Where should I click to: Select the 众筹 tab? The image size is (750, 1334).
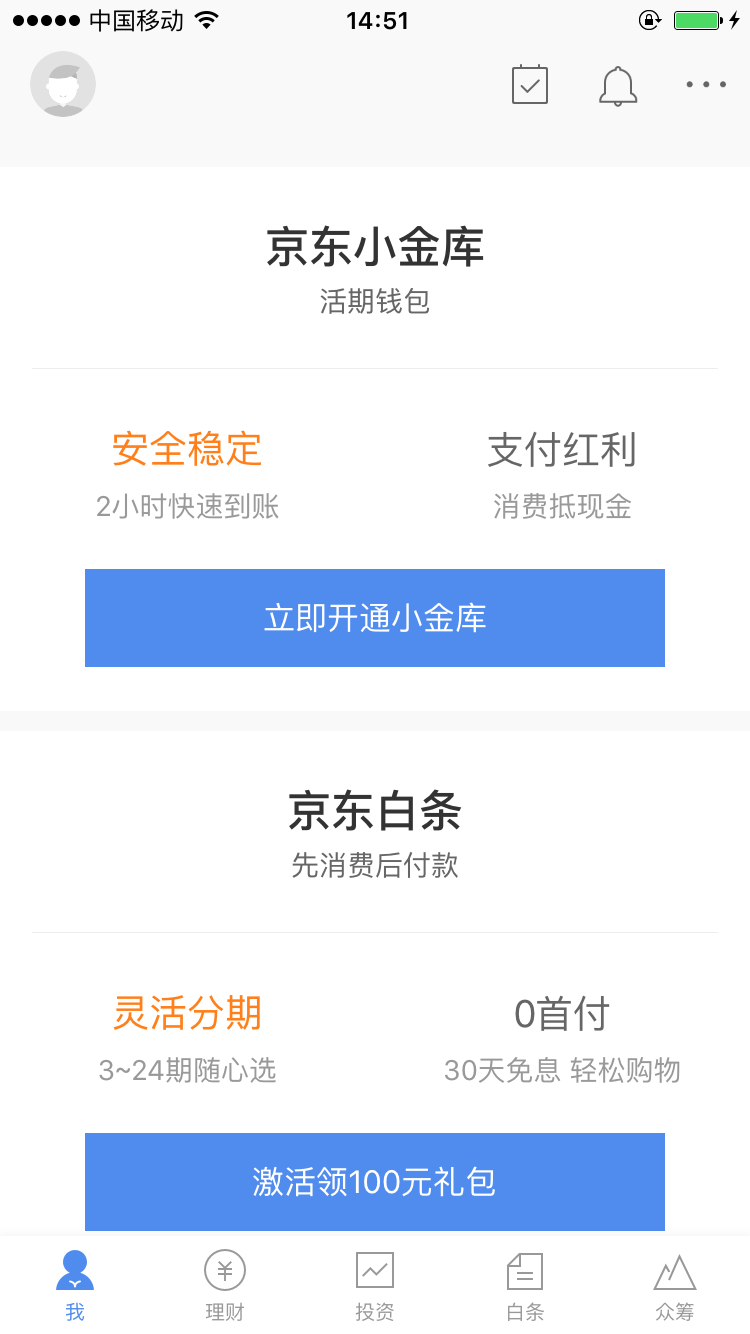675,1285
